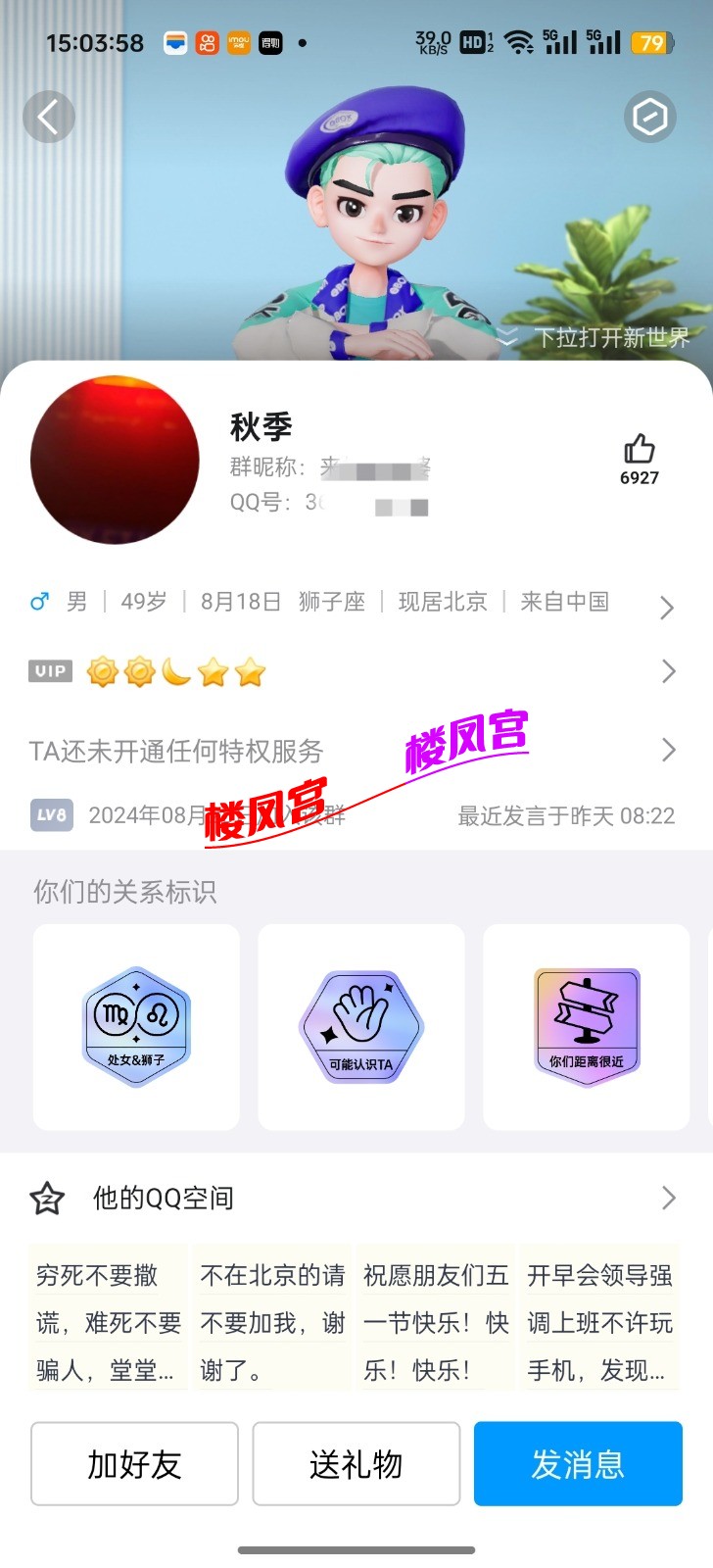Open the 你们距离很近 badge card

point(586,1026)
